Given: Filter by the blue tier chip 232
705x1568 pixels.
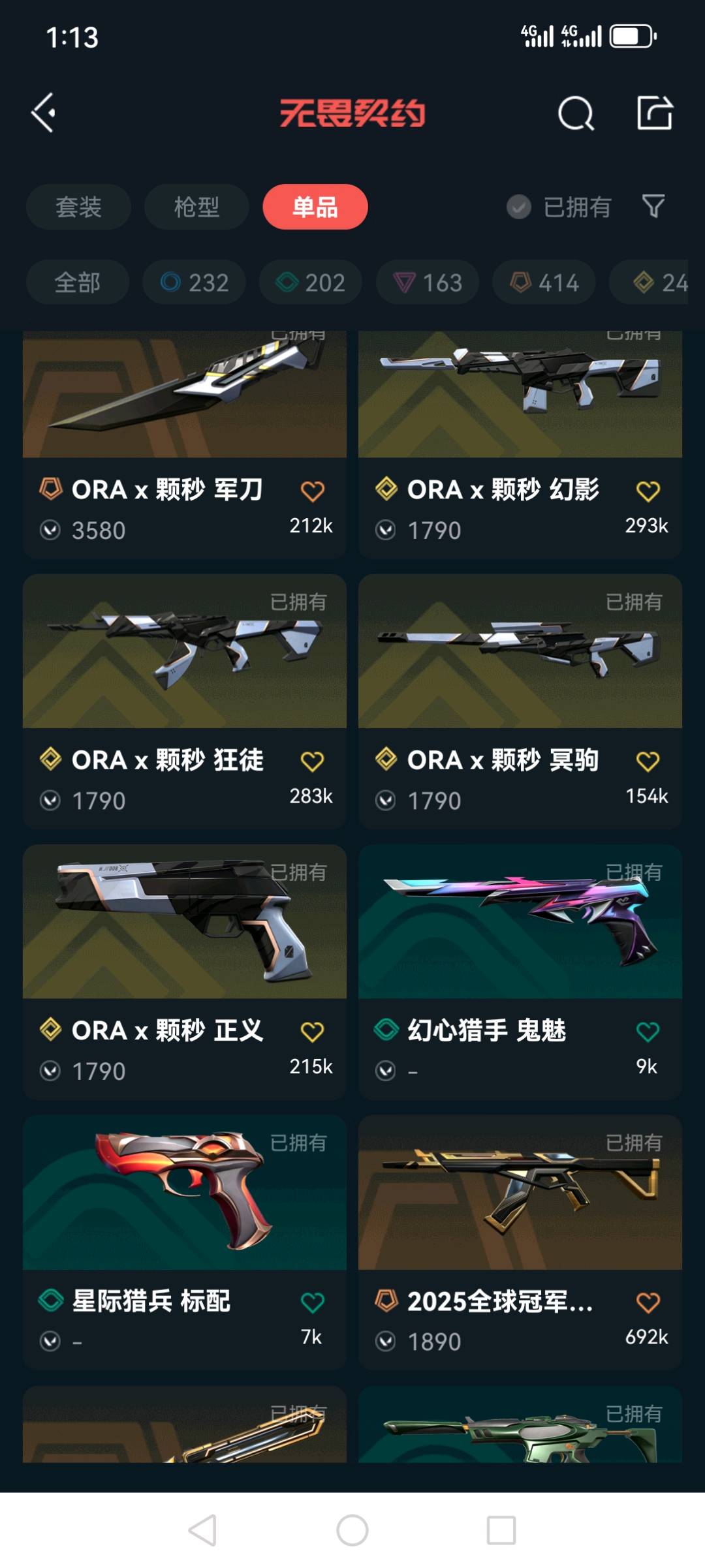Looking at the screenshot, I should tap(194, 283).
